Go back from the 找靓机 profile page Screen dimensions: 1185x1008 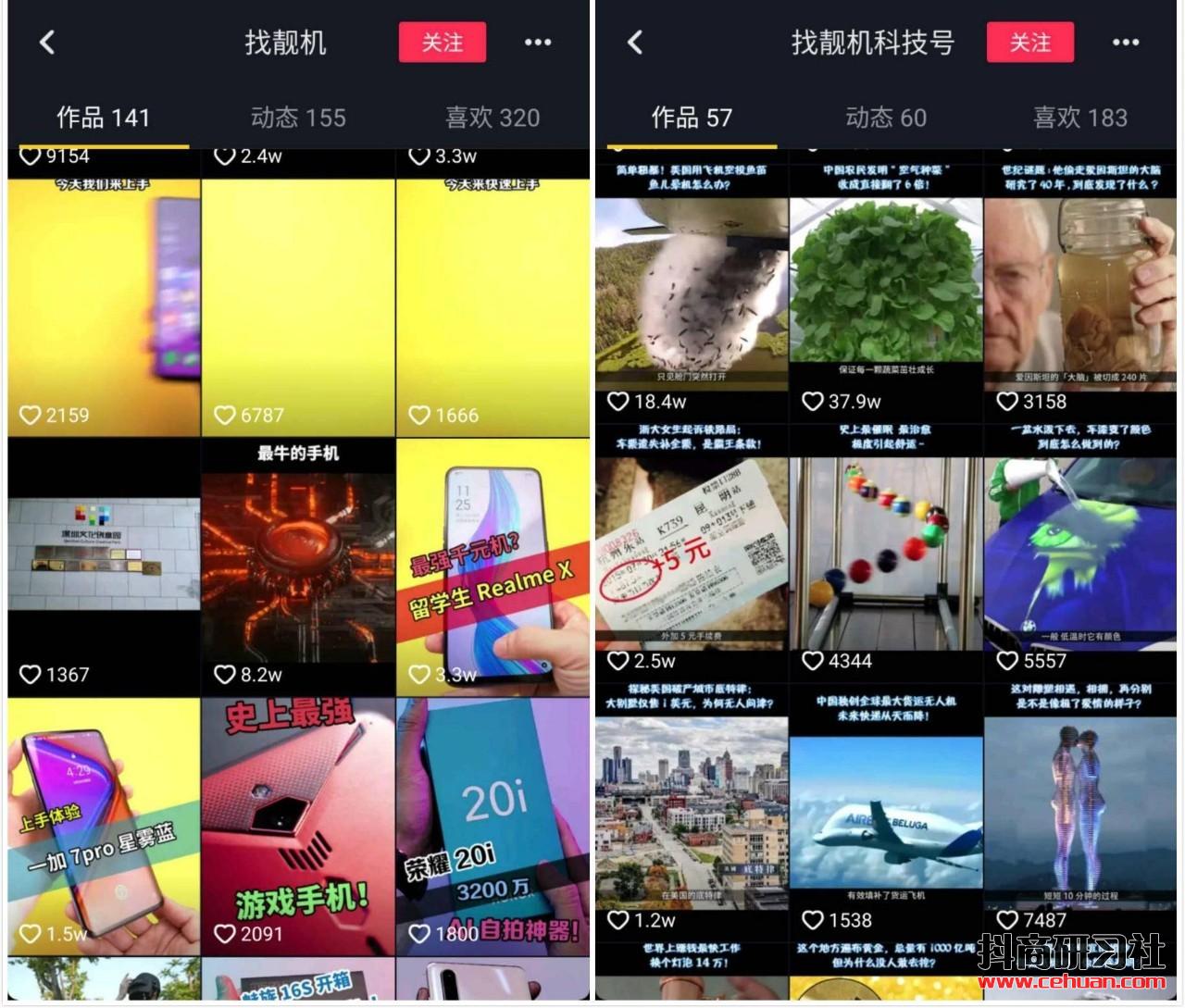(x=47, y=43)
